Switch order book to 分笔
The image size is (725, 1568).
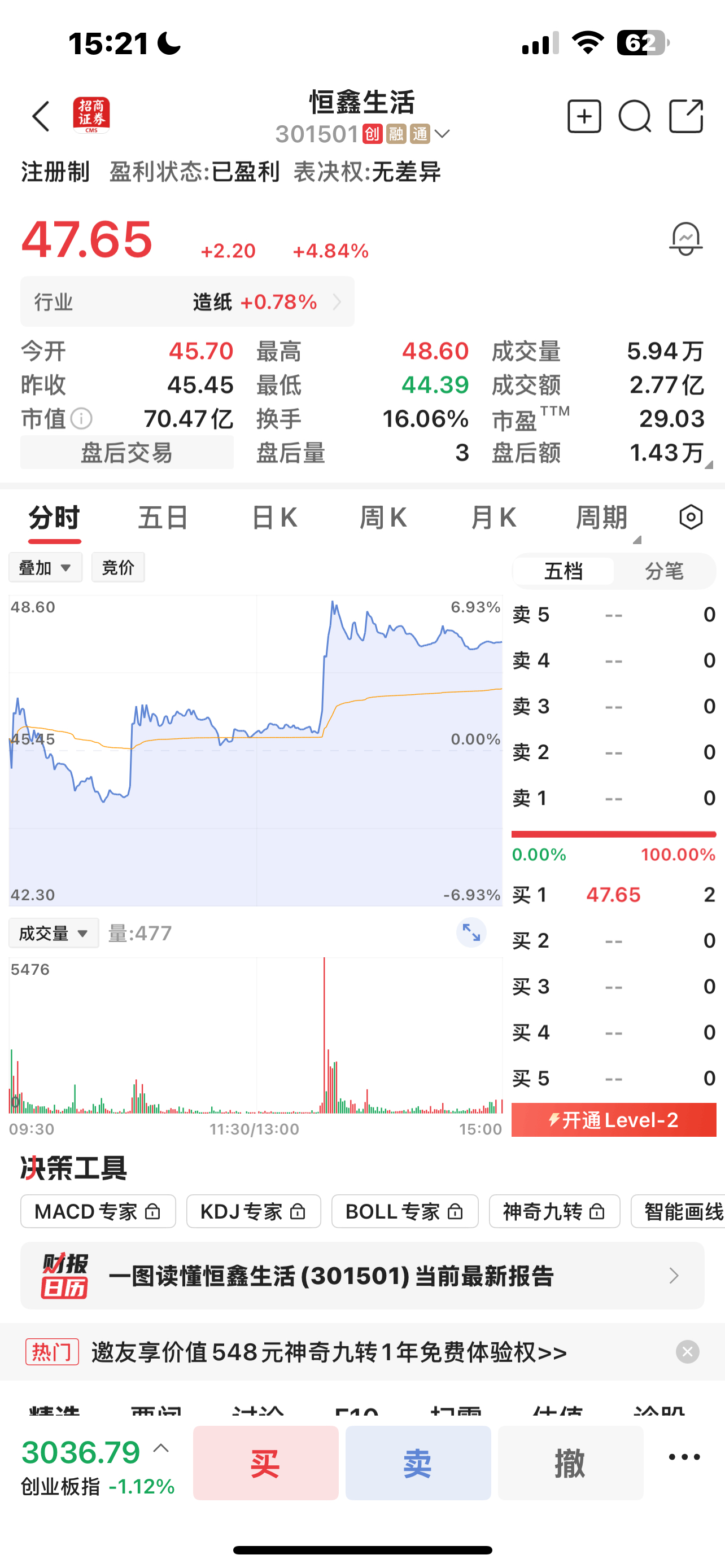pos(663,571)
